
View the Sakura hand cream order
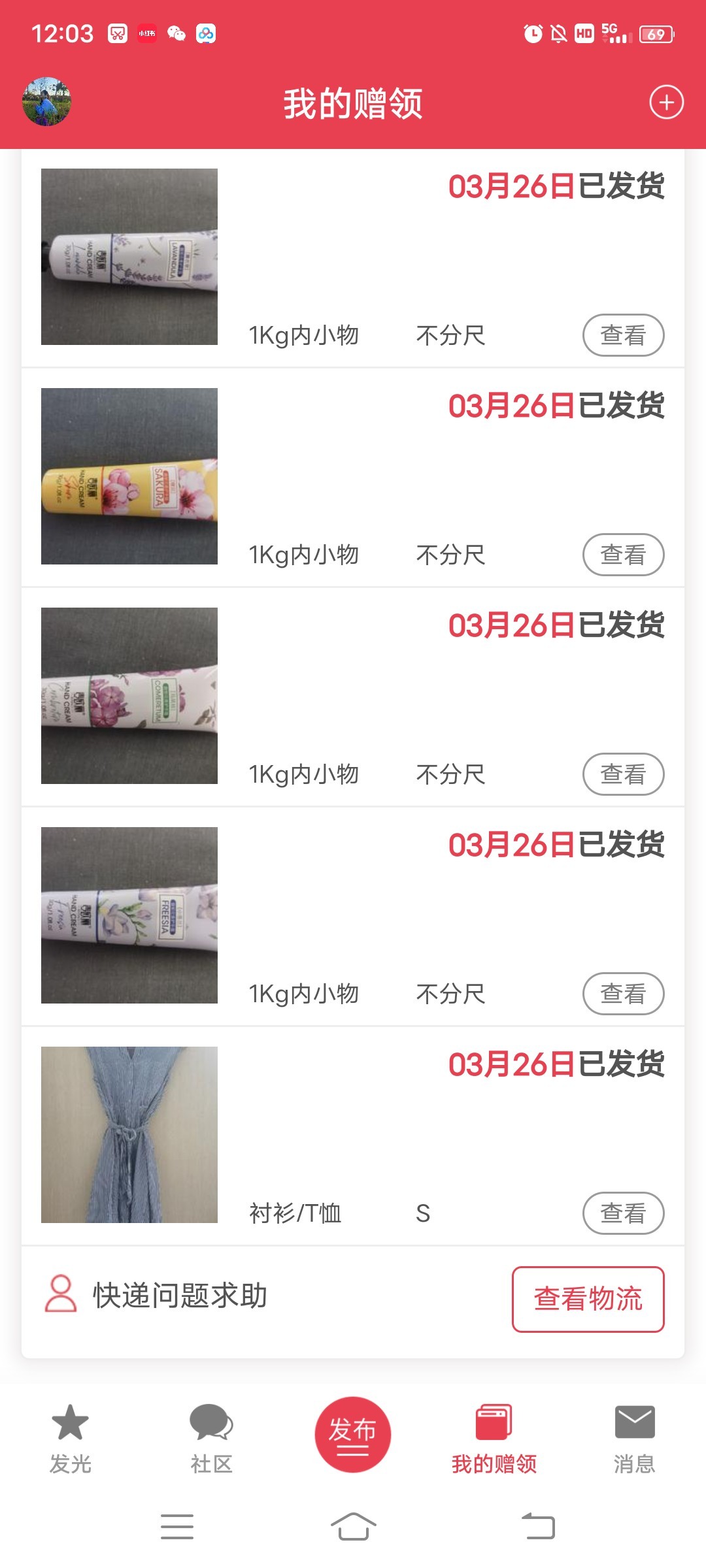click(x=623, y=555)
